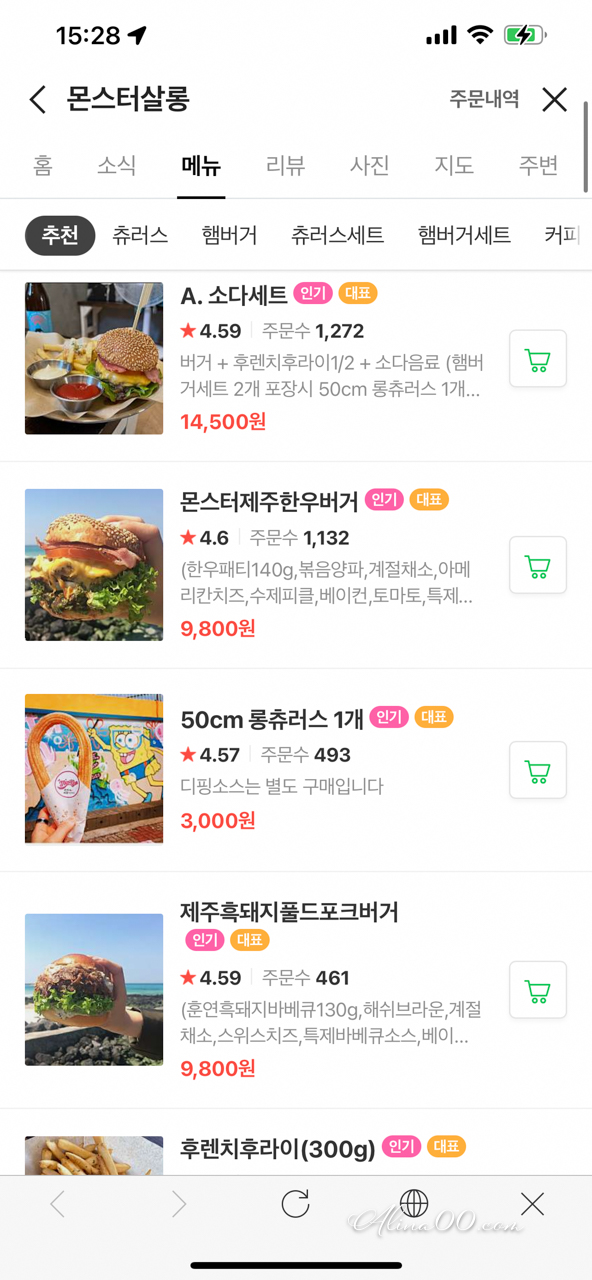The height and width of the screenshot is (1280, 592).
Task: Switch to the 지도 tab
Action: pos(454,166)
